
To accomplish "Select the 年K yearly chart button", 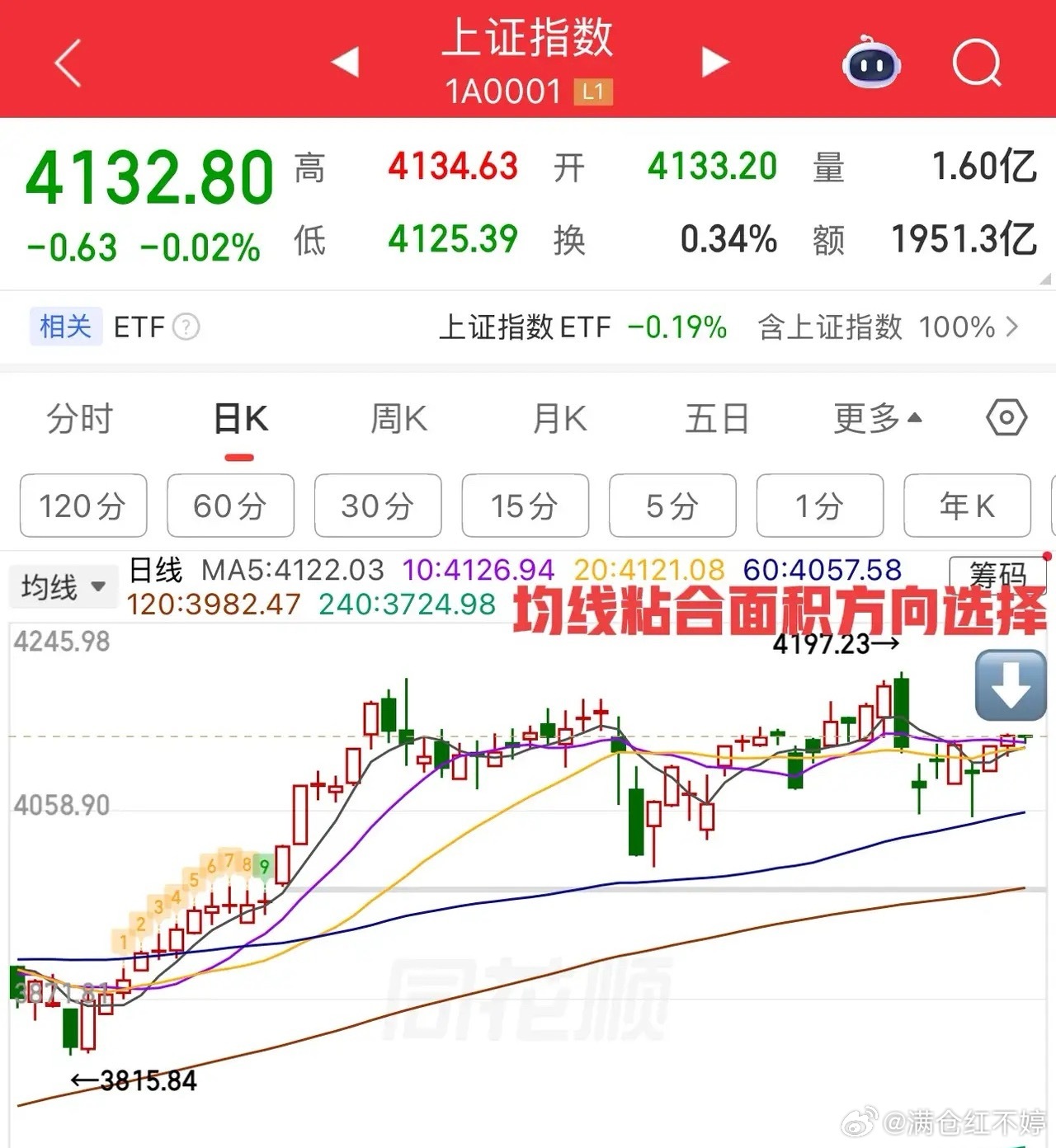I will [967, 506].
